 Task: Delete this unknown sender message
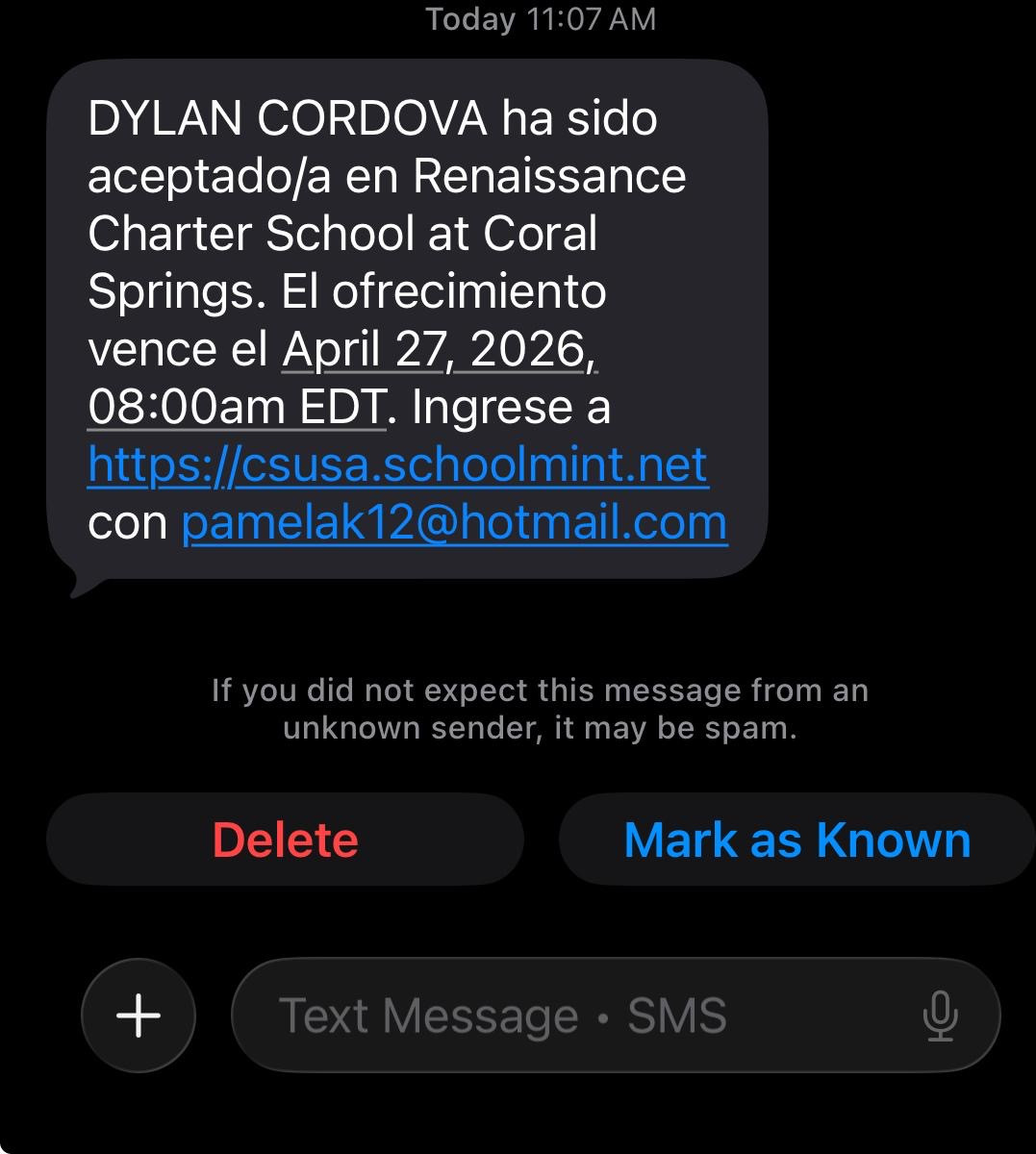point(285,840)
